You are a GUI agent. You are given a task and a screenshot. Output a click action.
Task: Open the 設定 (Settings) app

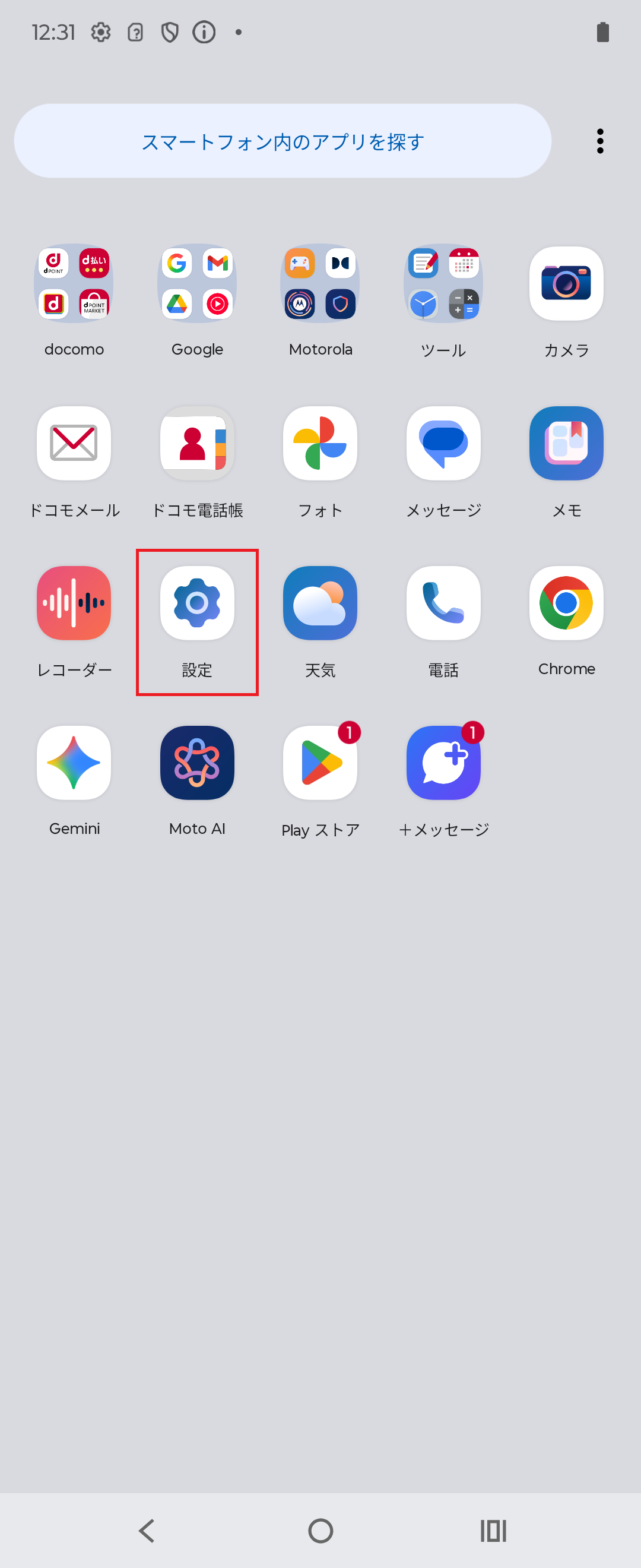tap(197, 603)
